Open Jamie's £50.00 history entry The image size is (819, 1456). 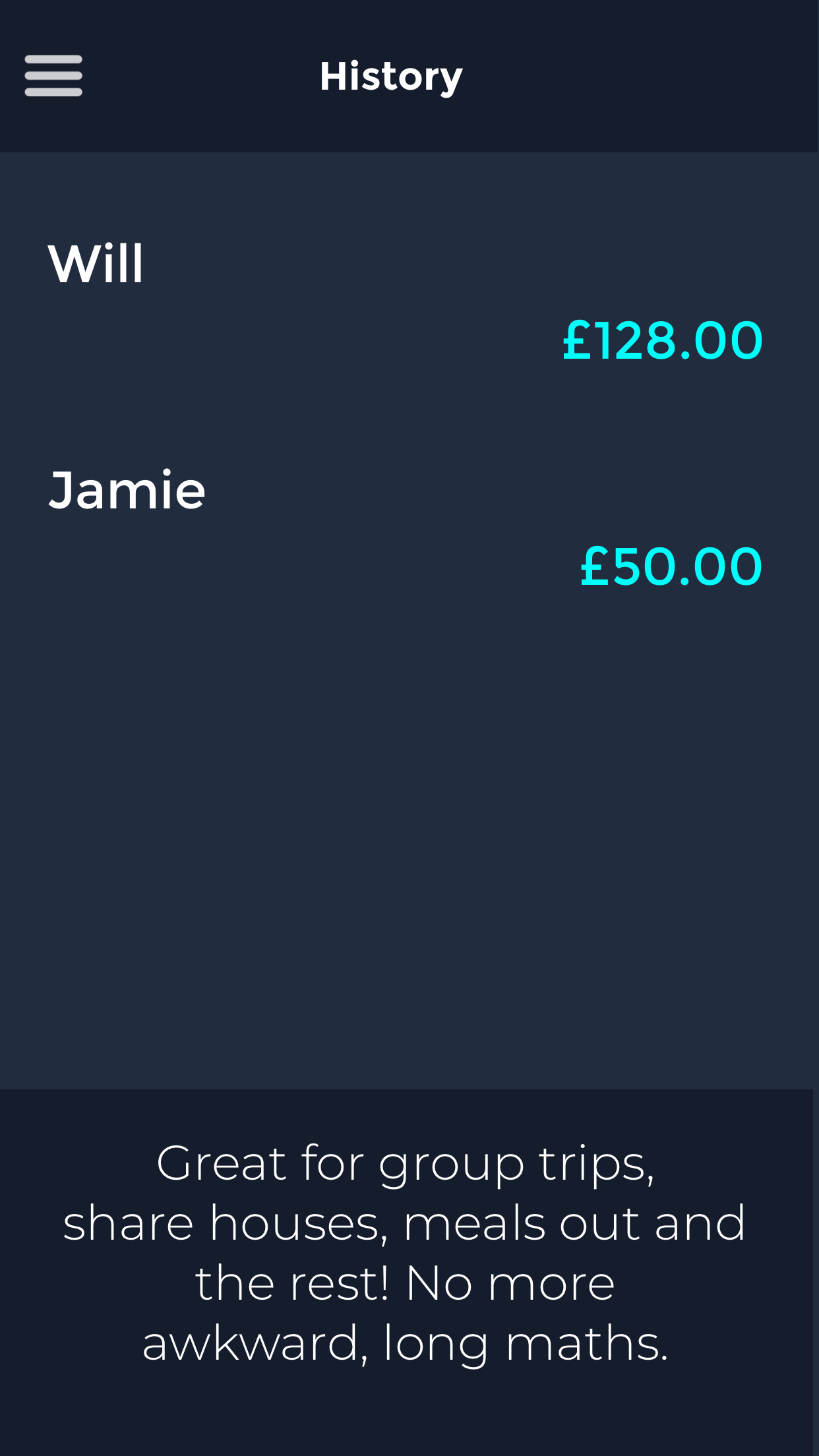405,528
